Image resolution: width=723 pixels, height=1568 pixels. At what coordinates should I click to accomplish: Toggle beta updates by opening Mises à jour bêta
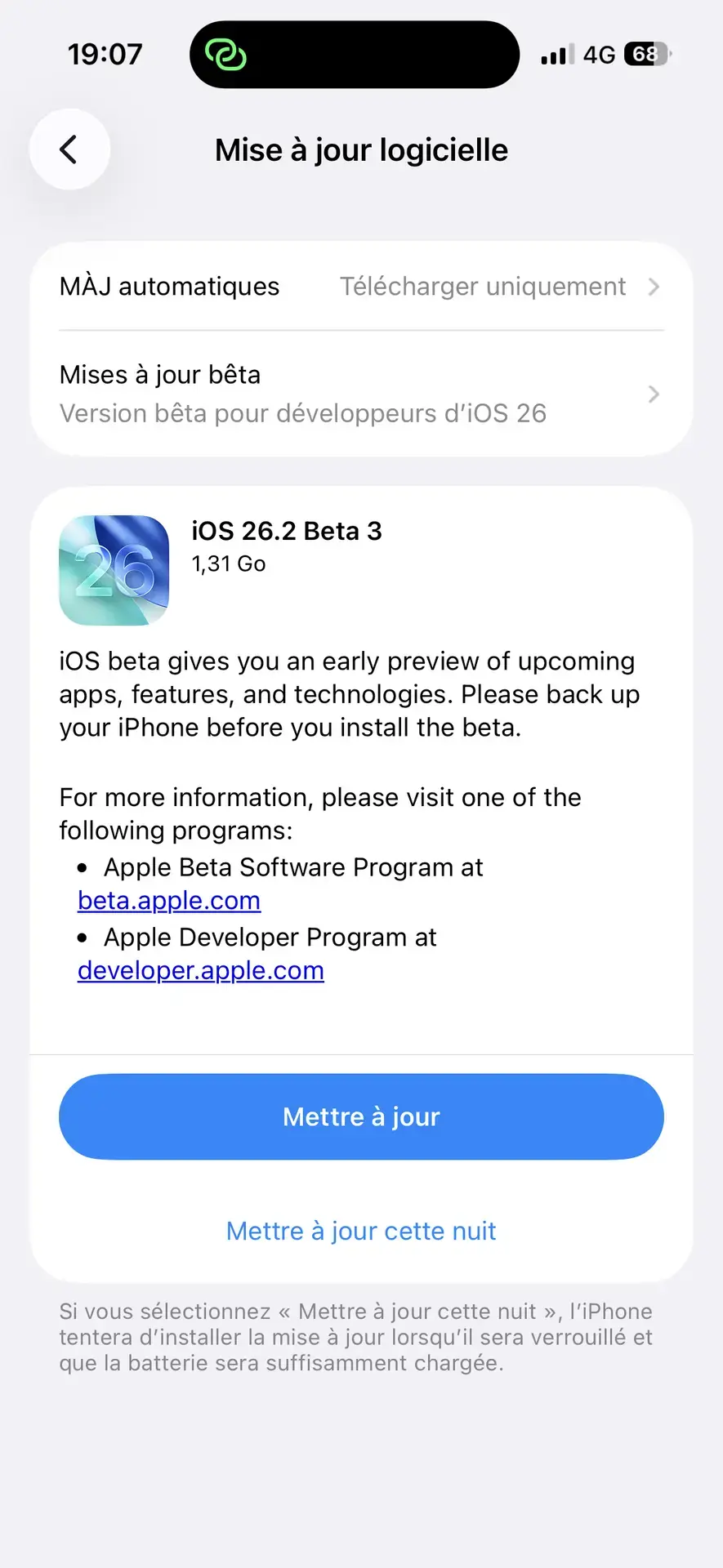(x=159, y=374)
